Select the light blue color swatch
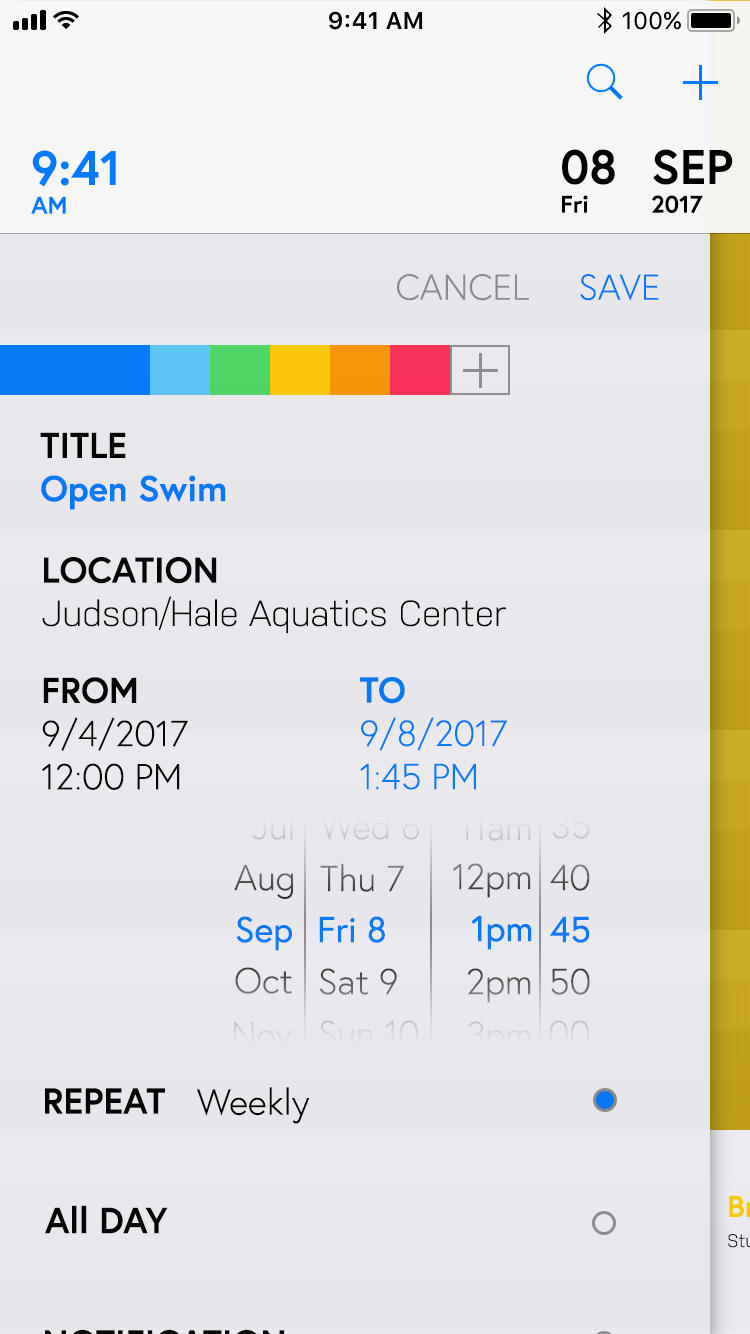 click(x=180, y=370)
